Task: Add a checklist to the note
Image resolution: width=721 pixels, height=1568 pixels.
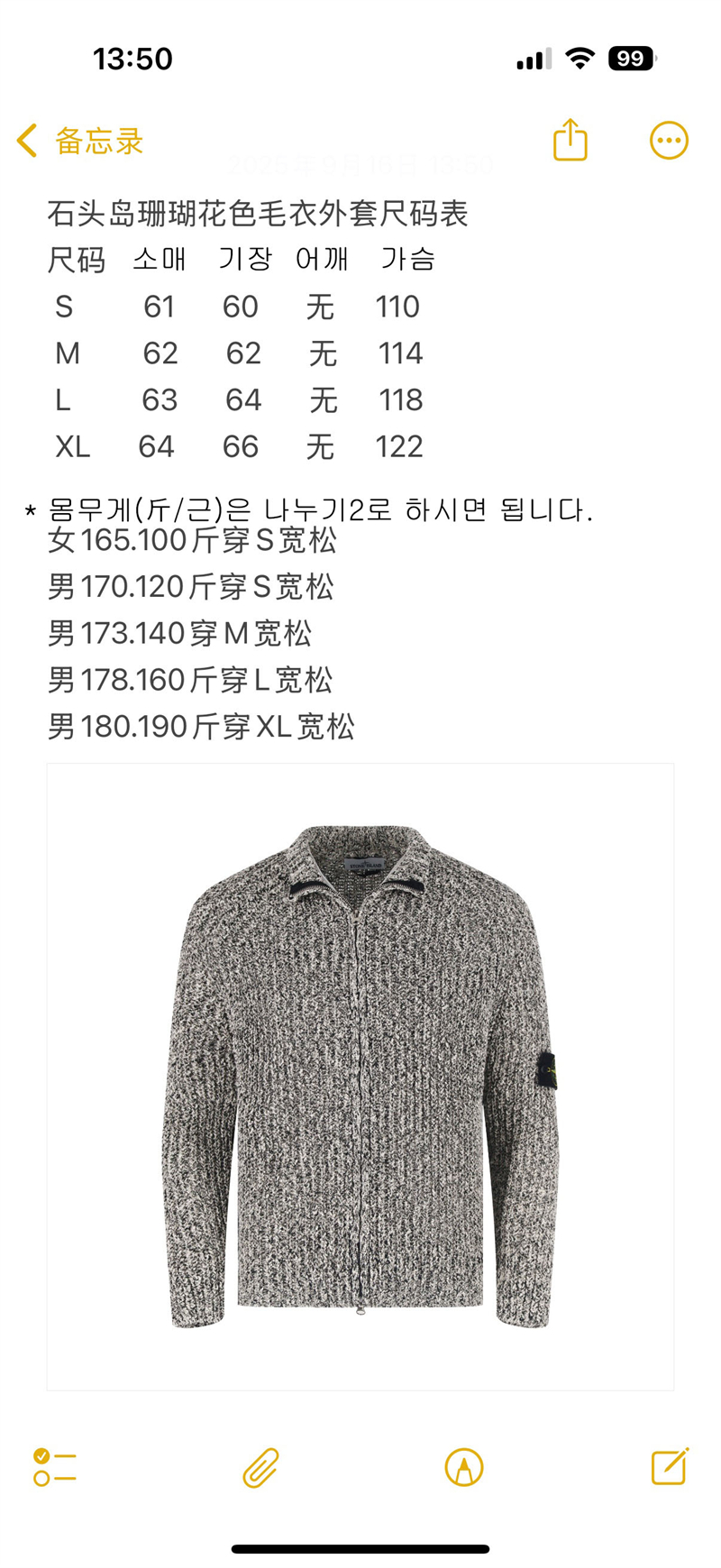Action: pos(54,1467)
